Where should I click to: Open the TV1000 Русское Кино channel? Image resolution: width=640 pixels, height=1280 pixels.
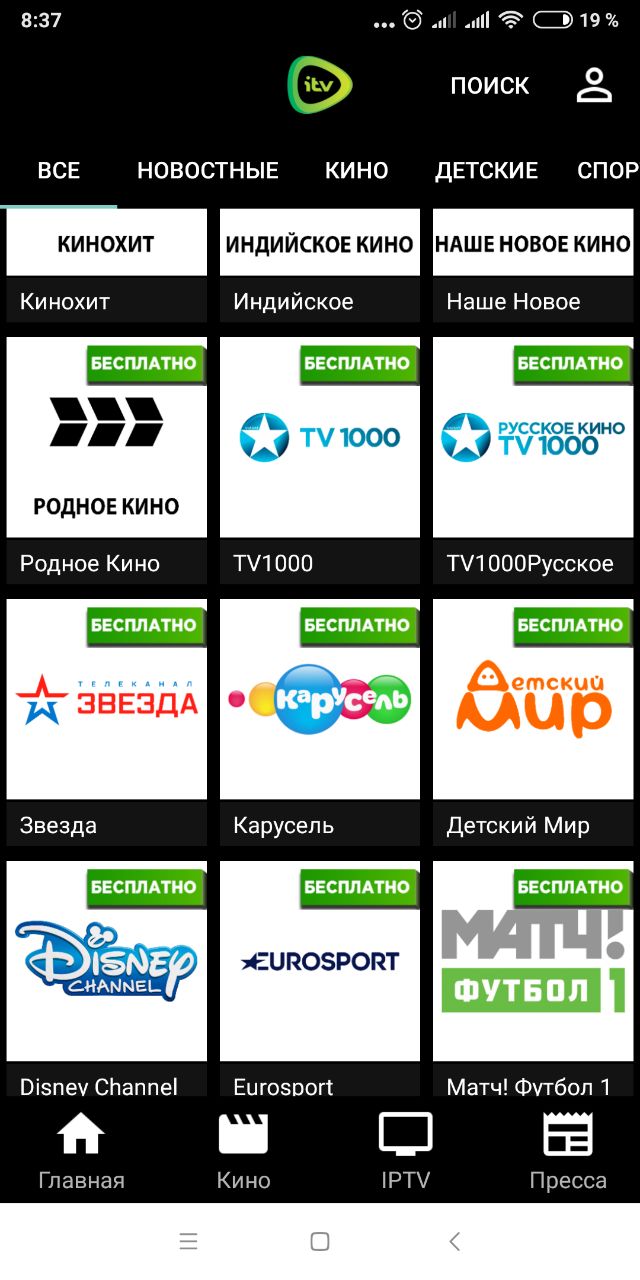point(533,460)
